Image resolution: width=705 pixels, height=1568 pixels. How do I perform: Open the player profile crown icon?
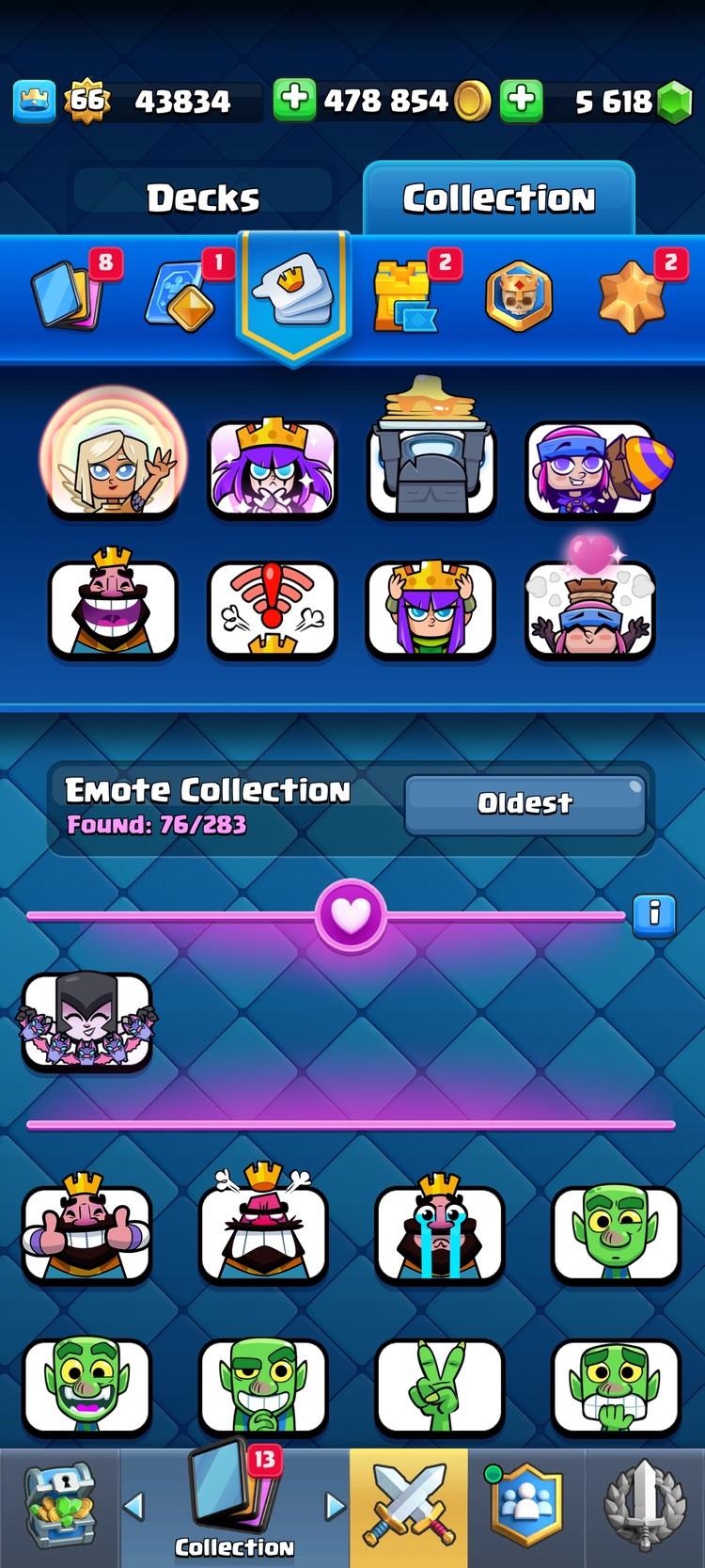[x=35, y=101]
